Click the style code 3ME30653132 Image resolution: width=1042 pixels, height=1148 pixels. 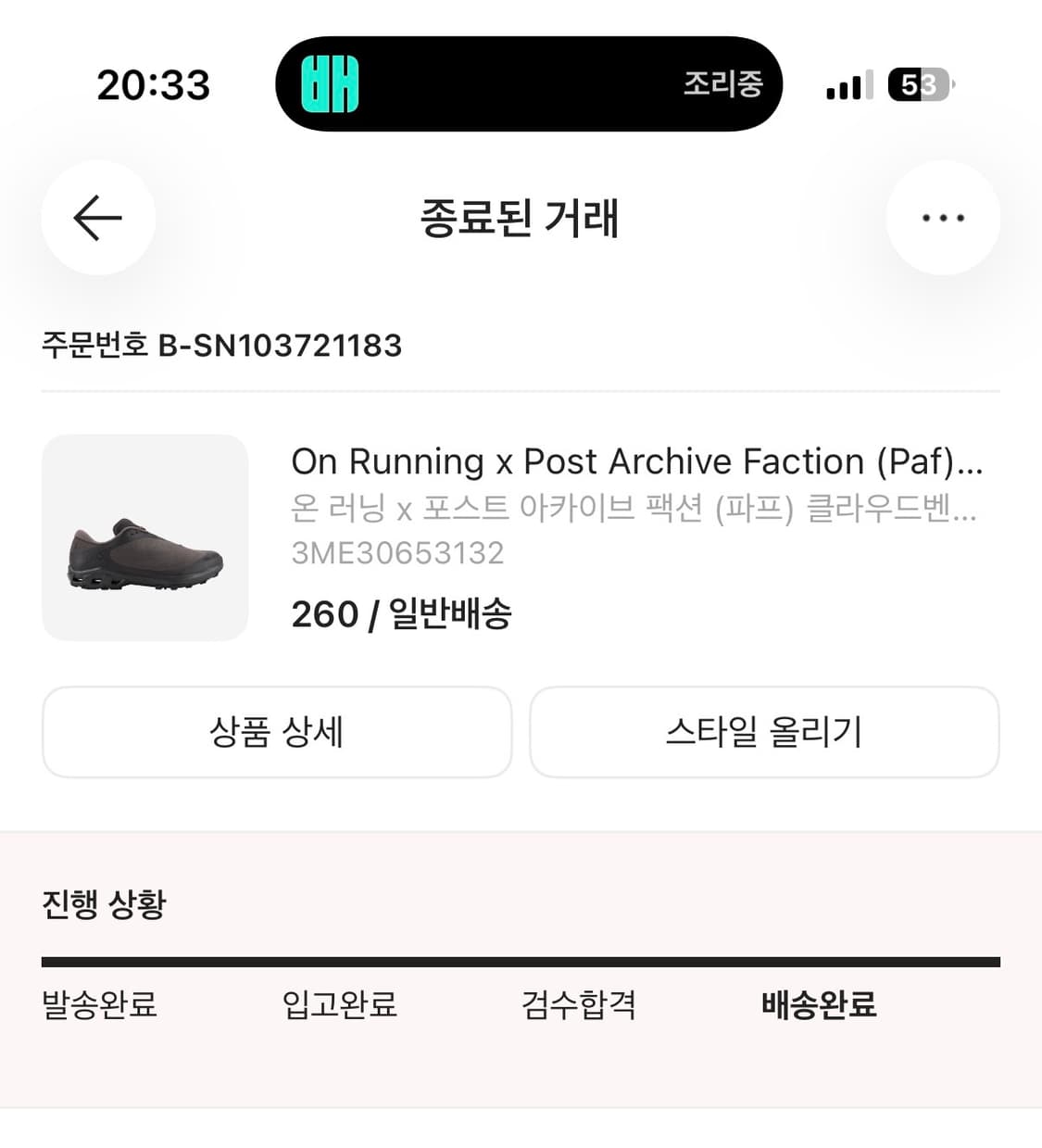(396, 552)
